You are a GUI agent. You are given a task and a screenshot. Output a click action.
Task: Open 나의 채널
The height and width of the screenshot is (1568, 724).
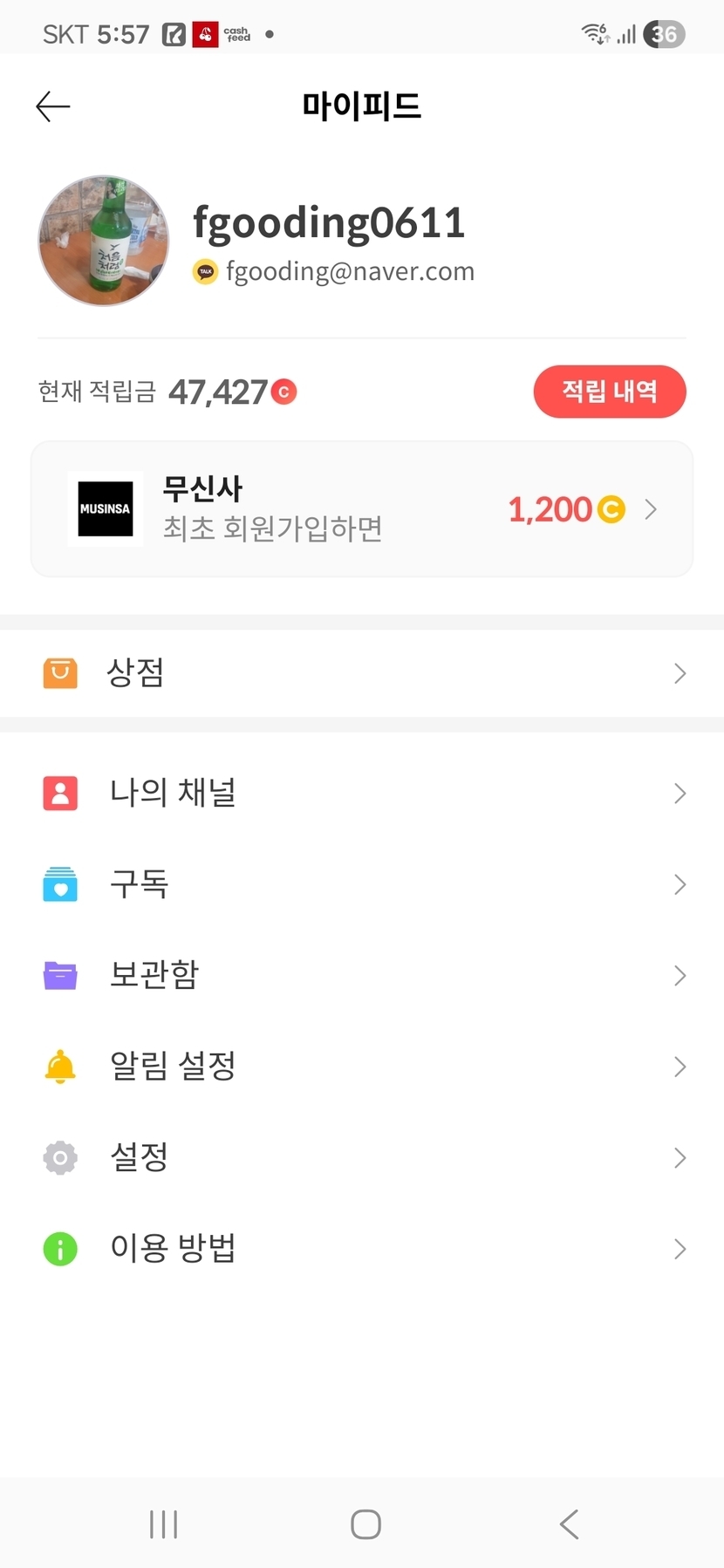tap(361, 793)
